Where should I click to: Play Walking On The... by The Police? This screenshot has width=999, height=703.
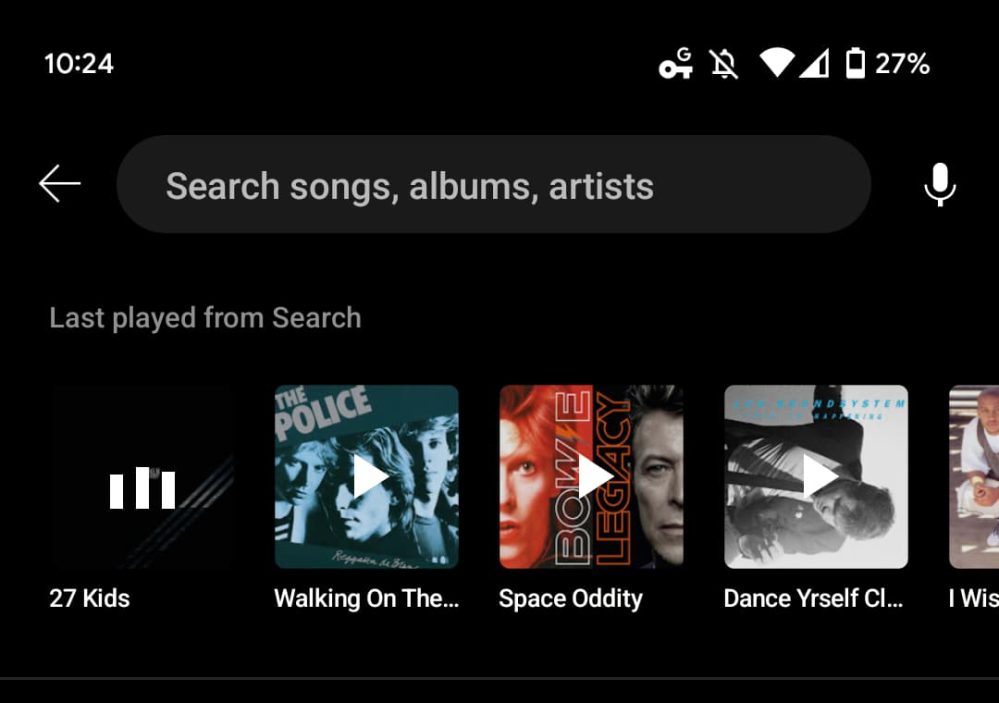[x=367, y=477]
